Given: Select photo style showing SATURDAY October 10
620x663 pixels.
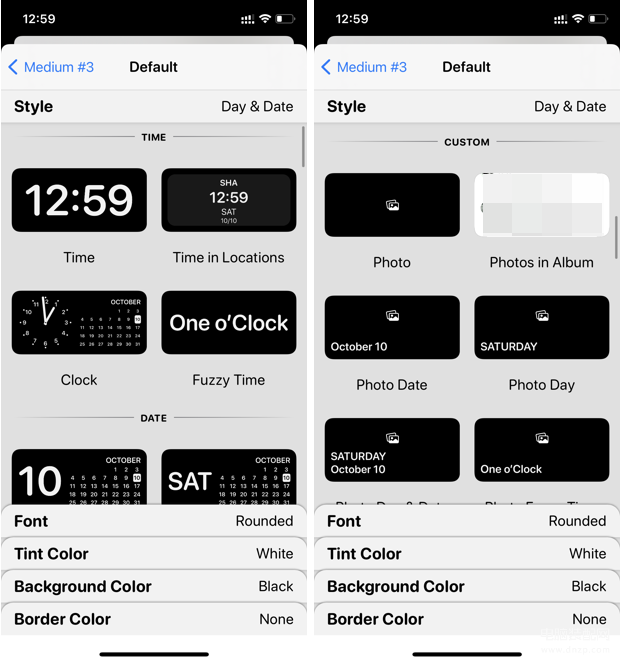Looking at the screenshot, I should pyautogui.click(x=392, y=450).
